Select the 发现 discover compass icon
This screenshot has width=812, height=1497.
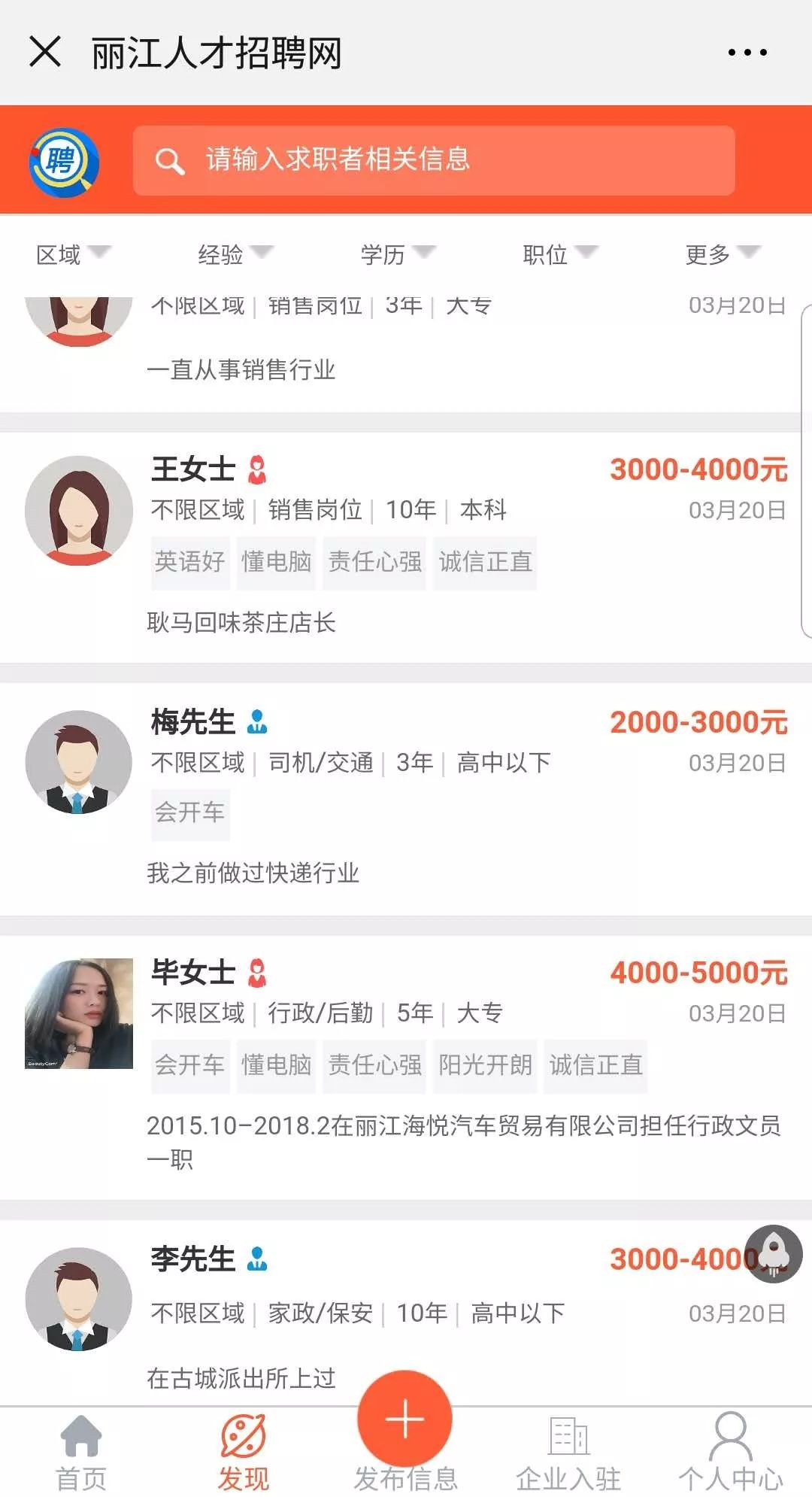[x=243, y=1434]
